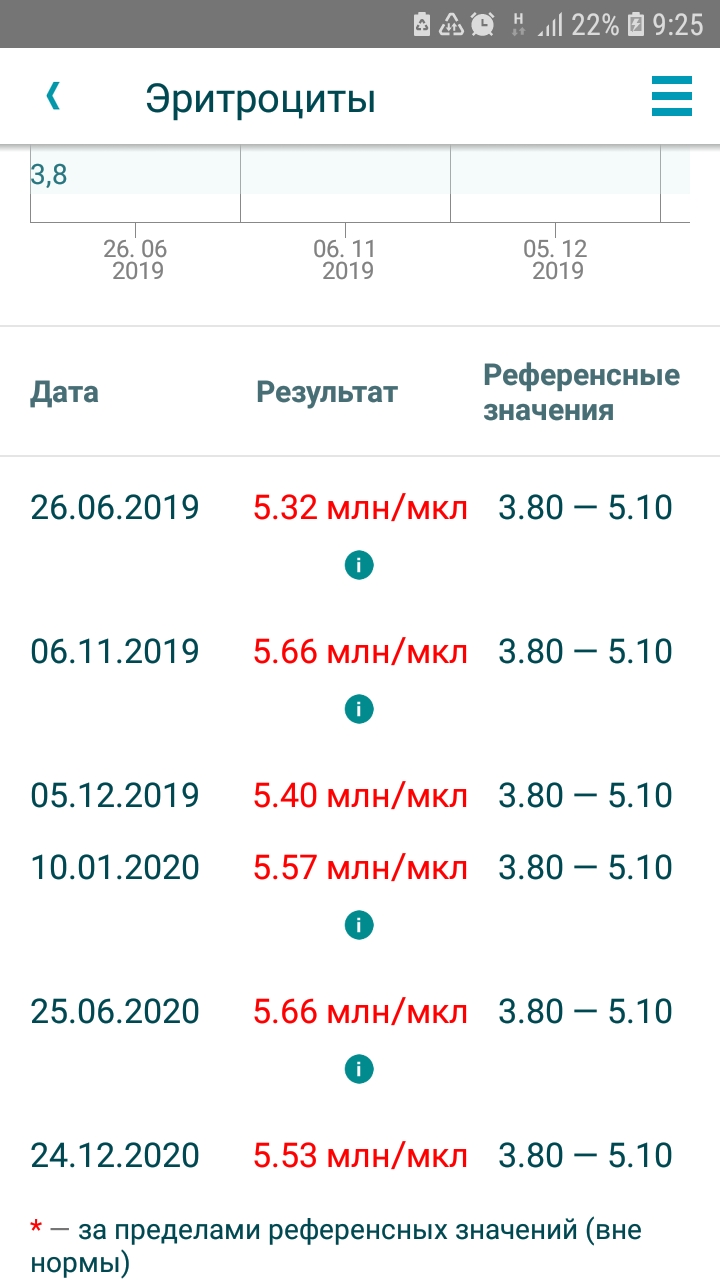Show info for the 06.11.2019 result

click(359, 710)
